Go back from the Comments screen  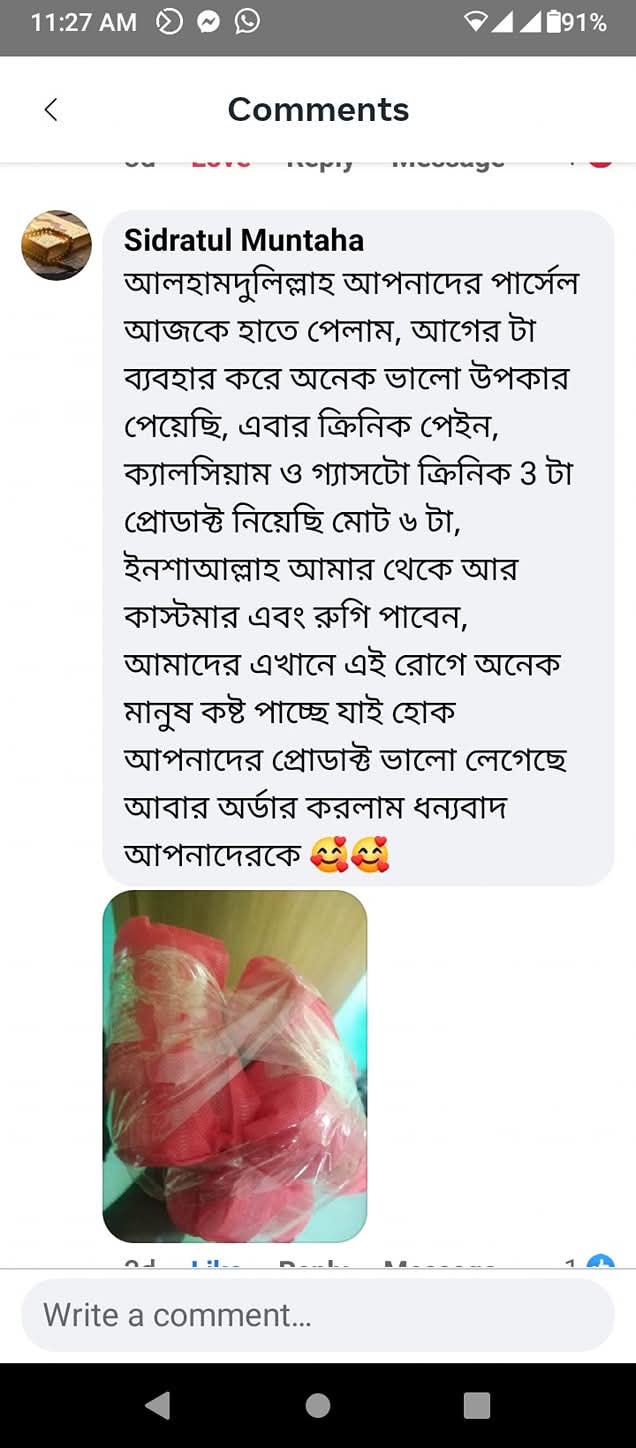pos(51,110)
